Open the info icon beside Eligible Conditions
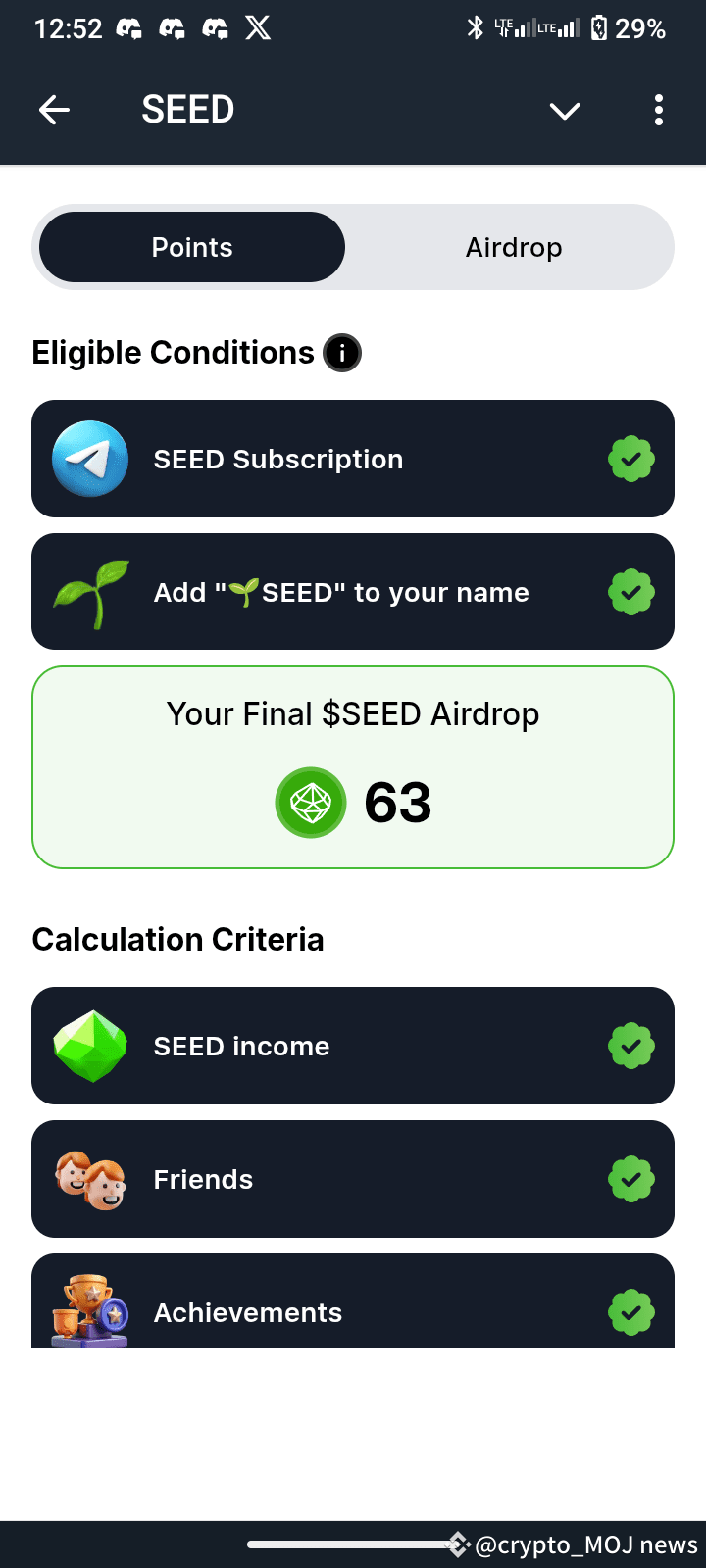 point(342,353)
